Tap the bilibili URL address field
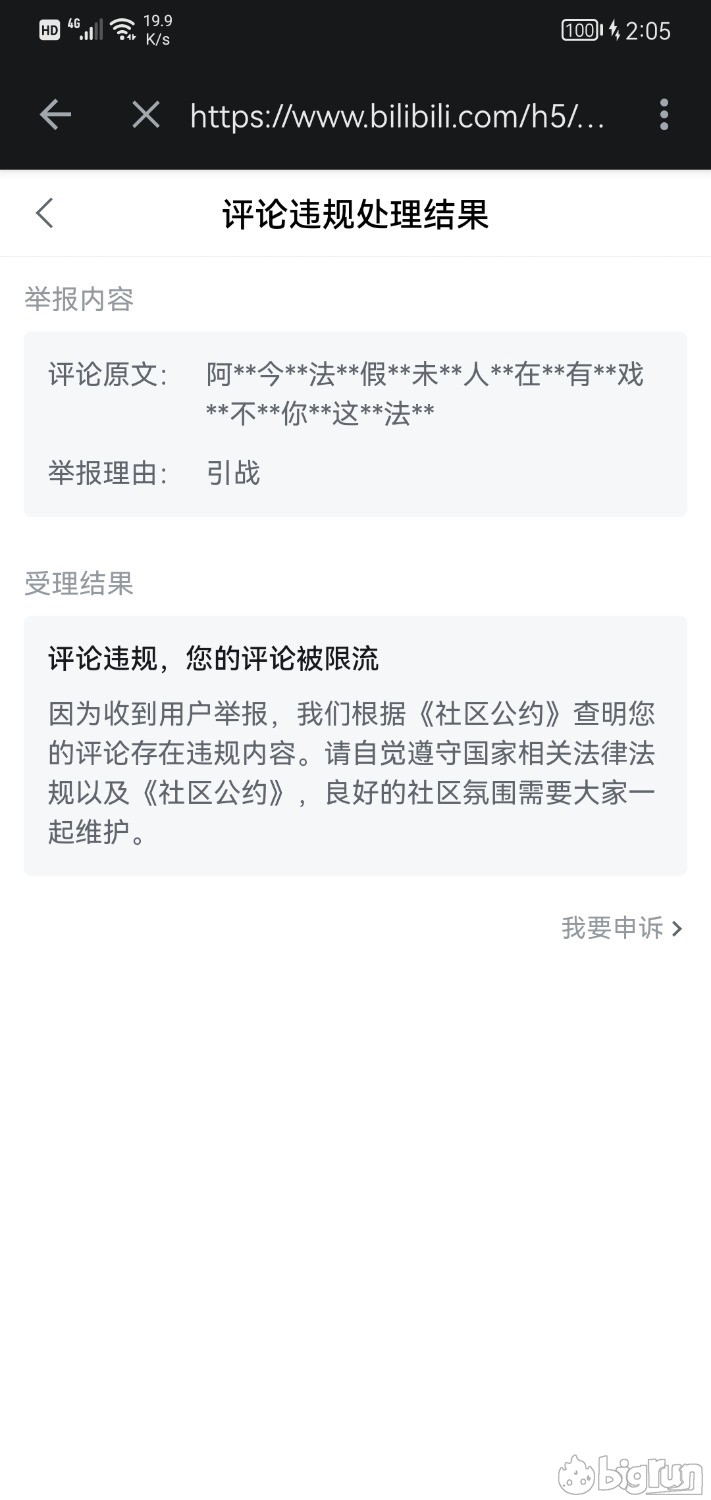This screenshot has height=1500, width=711. pos(398,117)
